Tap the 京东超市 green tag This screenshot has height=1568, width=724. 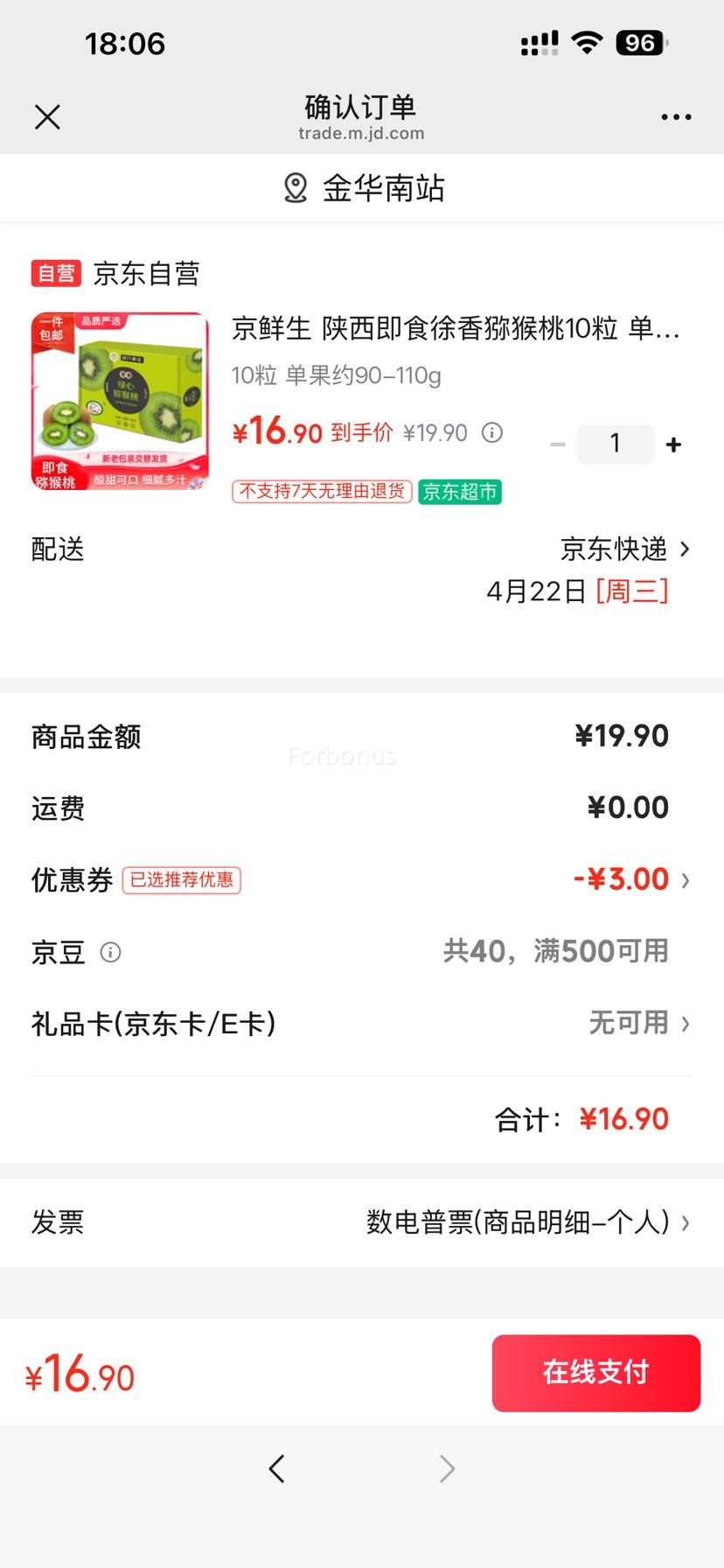point(459,492)
